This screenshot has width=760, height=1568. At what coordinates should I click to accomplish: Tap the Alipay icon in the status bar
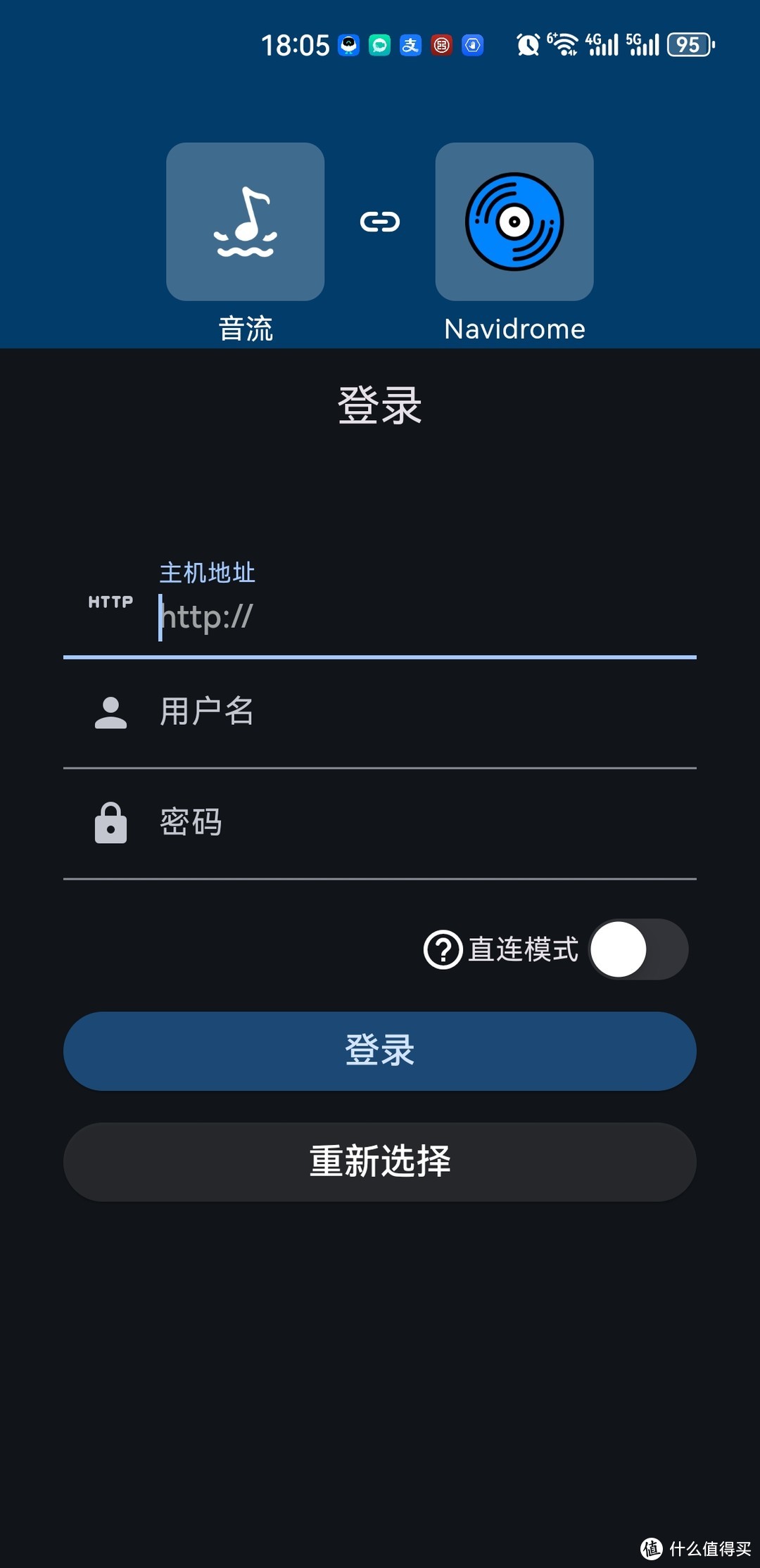tap(410, 45)
